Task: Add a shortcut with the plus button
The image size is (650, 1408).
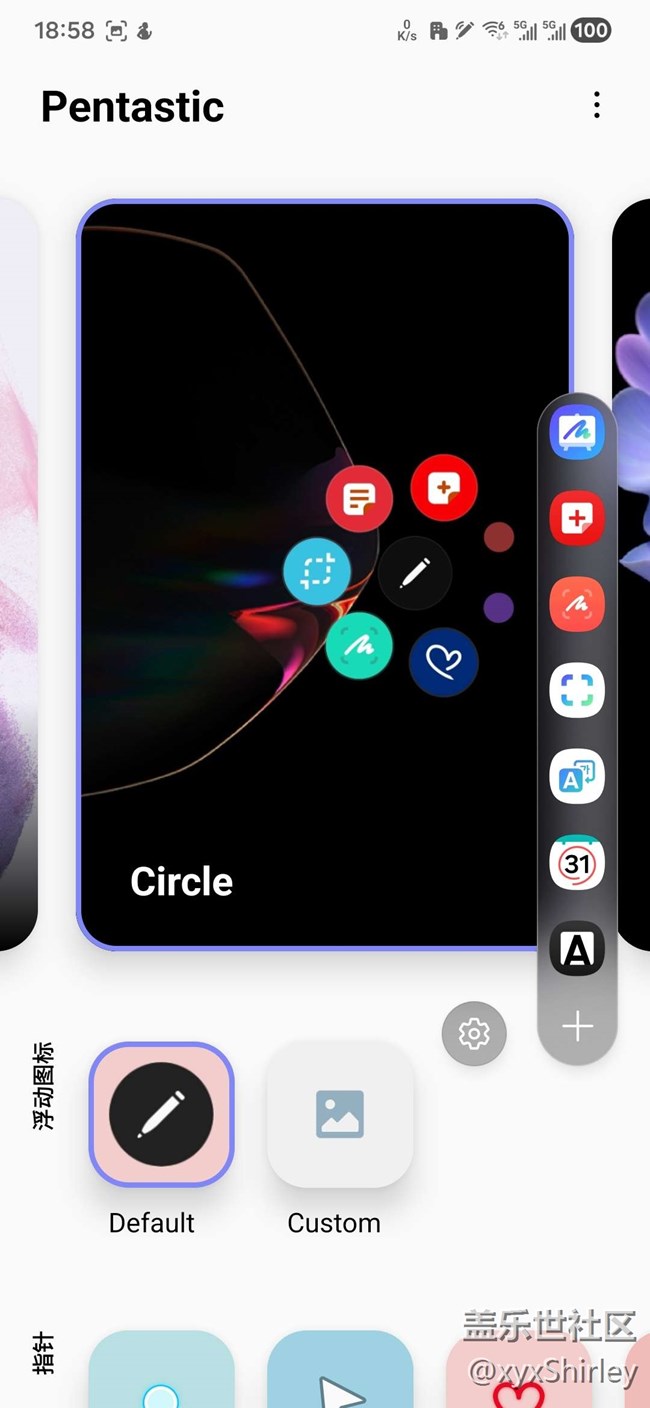Action: coord(577,1026)
